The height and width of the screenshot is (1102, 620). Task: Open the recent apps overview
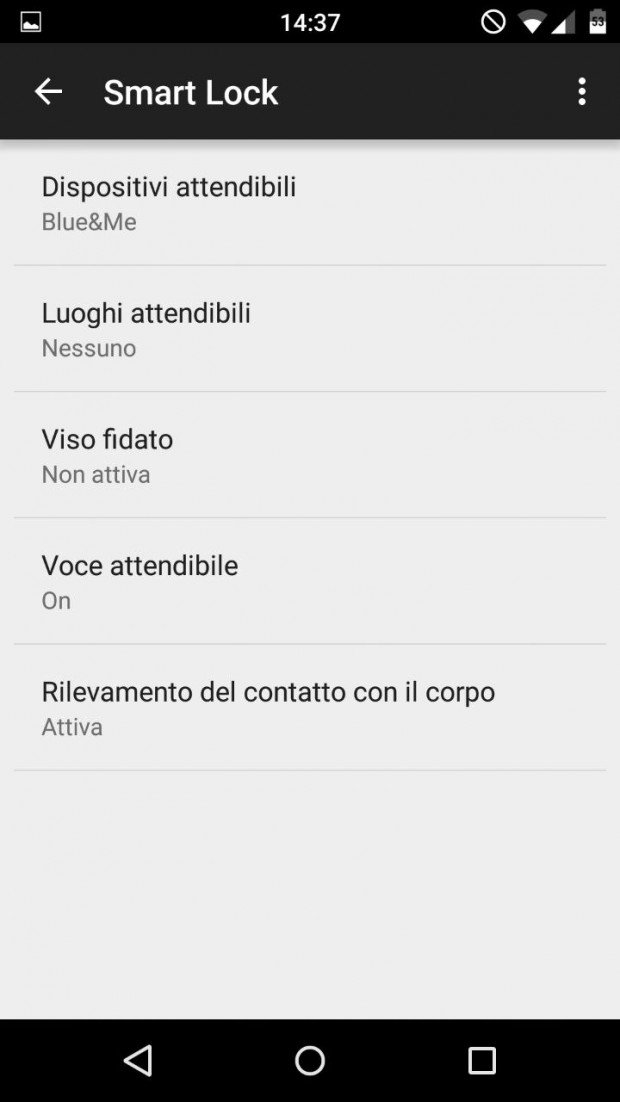point(482,1060)
